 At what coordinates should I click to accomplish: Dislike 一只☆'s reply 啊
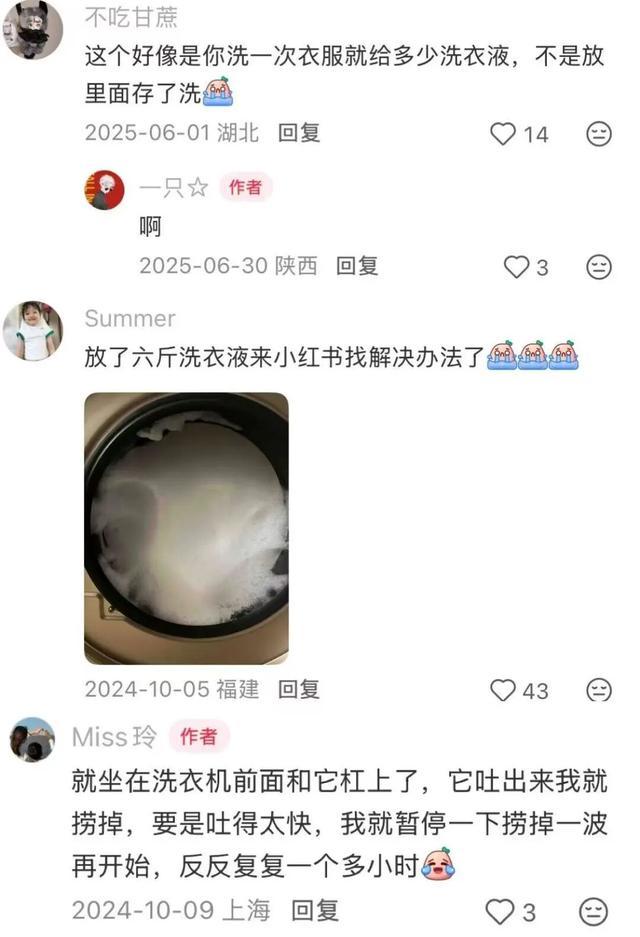point(598,267)
